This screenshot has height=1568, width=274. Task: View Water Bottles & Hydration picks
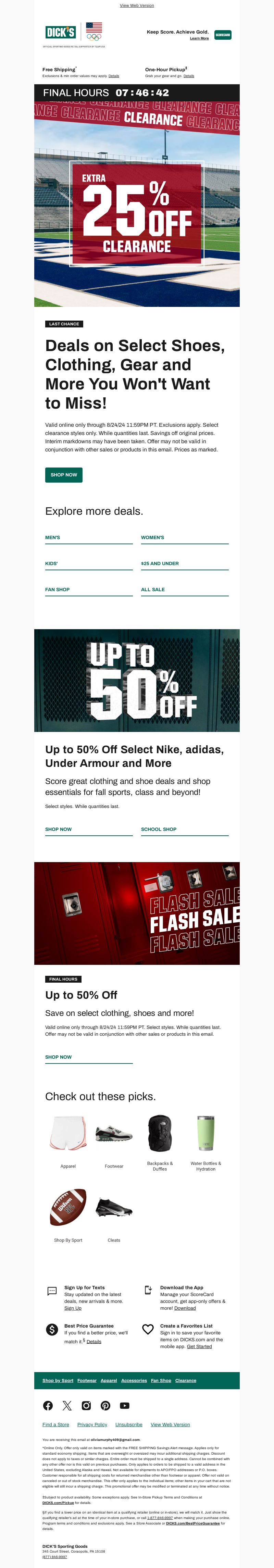tap(205, 1141)
